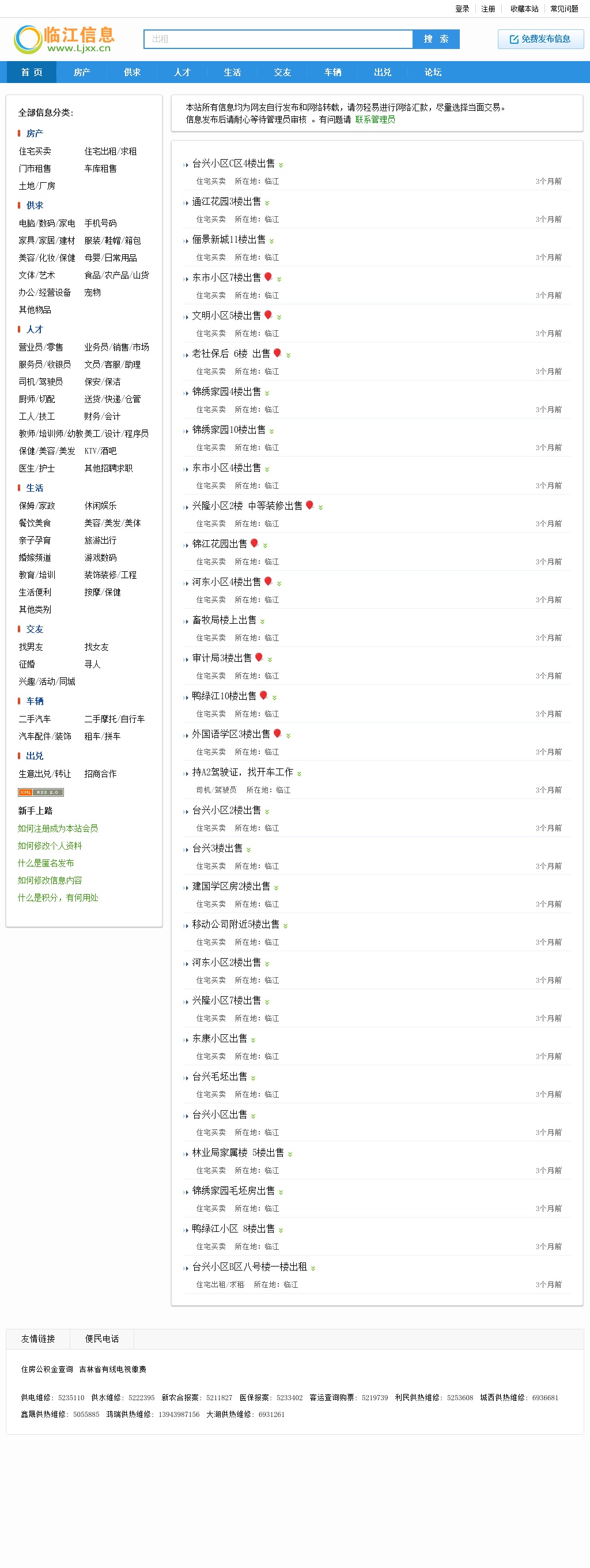Select the 住宅出租/求租 category
Screen dimensions: 590x1568
click(x=110, y=151)
